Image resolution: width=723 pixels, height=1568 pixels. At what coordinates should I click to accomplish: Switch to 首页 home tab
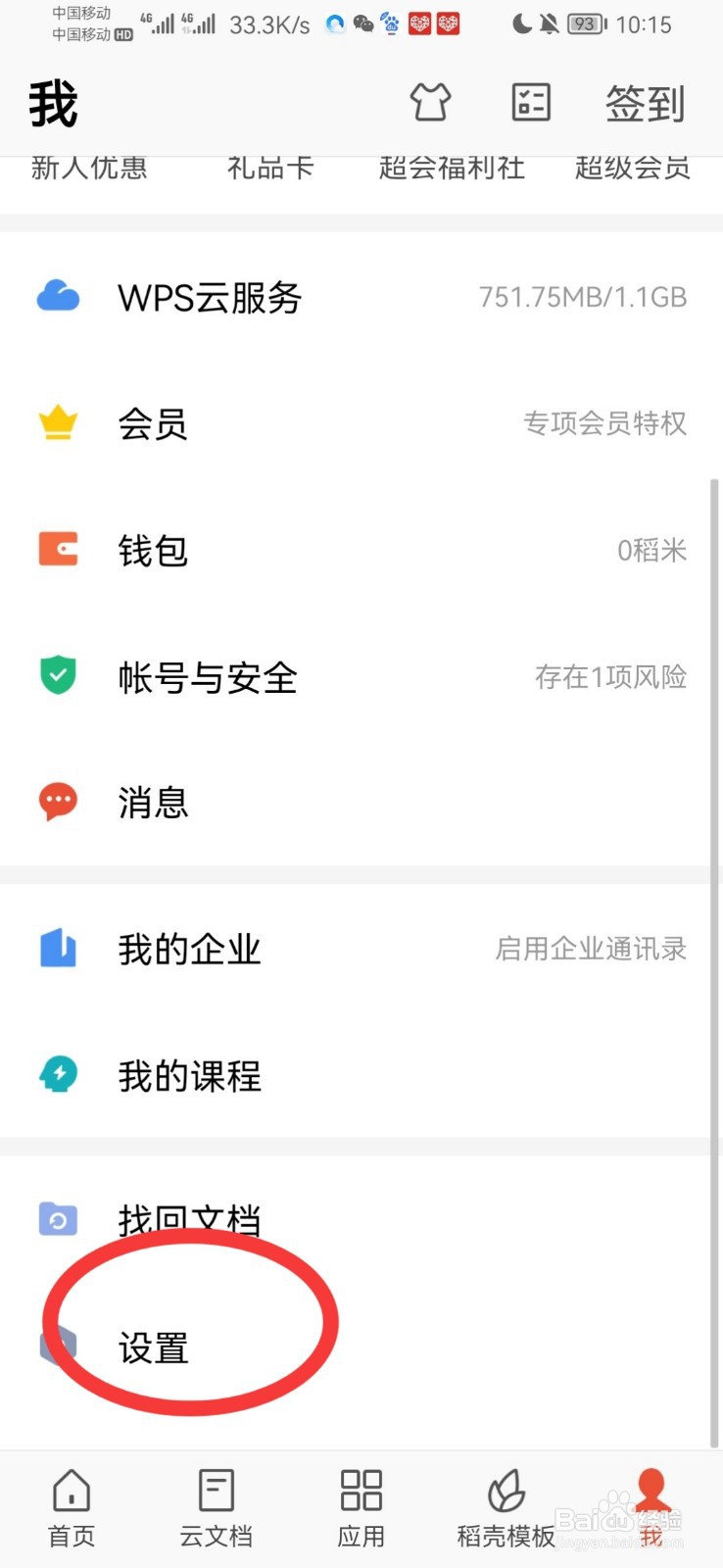tap(72, 1509)
